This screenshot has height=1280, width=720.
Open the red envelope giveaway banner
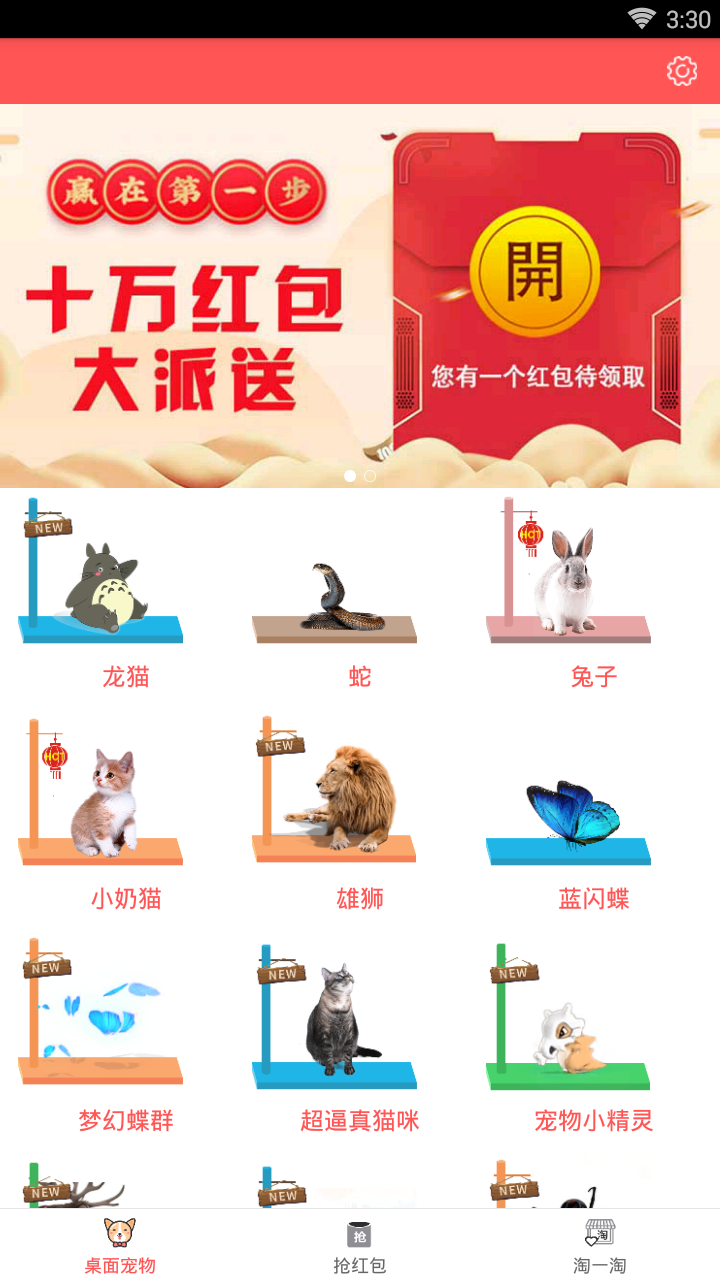point(360,296)
